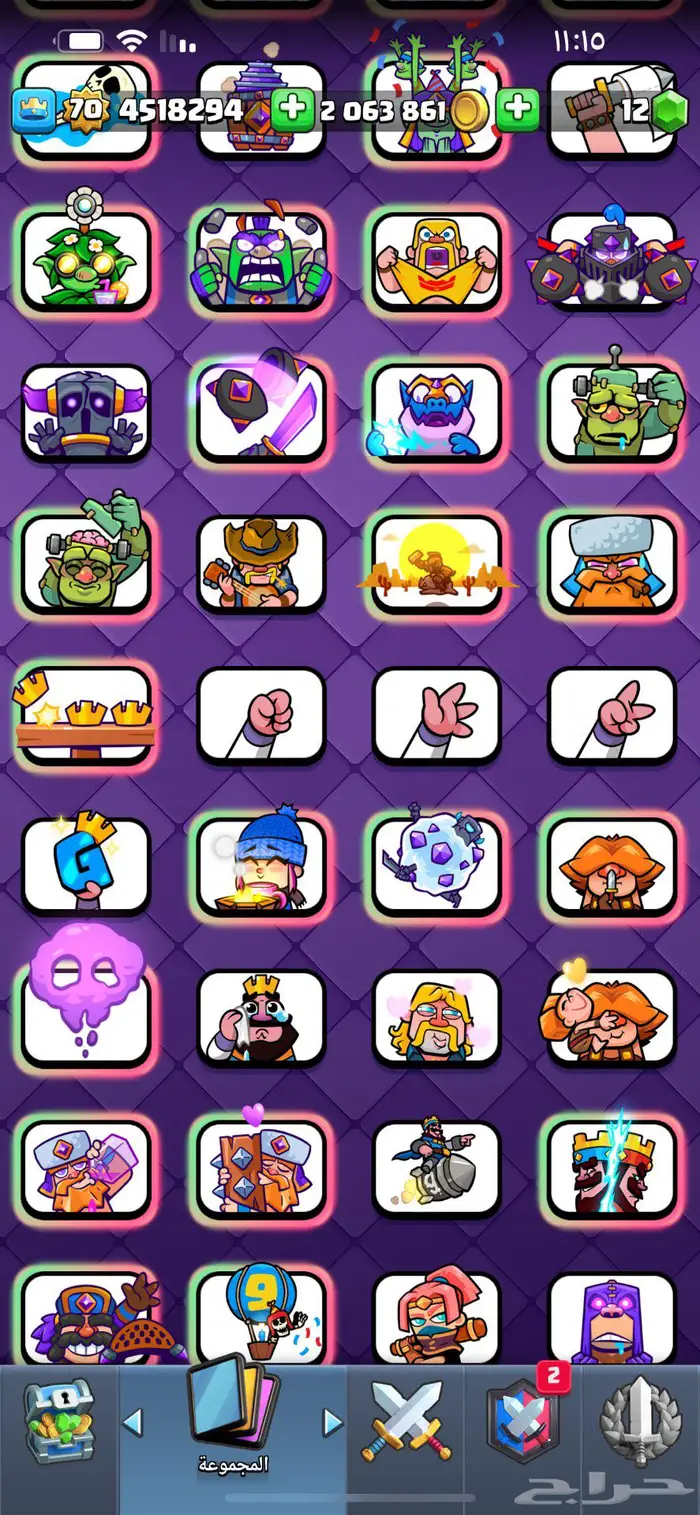700x1515 pixels.
Task: Tap the arrow right of the cards tab
Action: pos(332,1421)
